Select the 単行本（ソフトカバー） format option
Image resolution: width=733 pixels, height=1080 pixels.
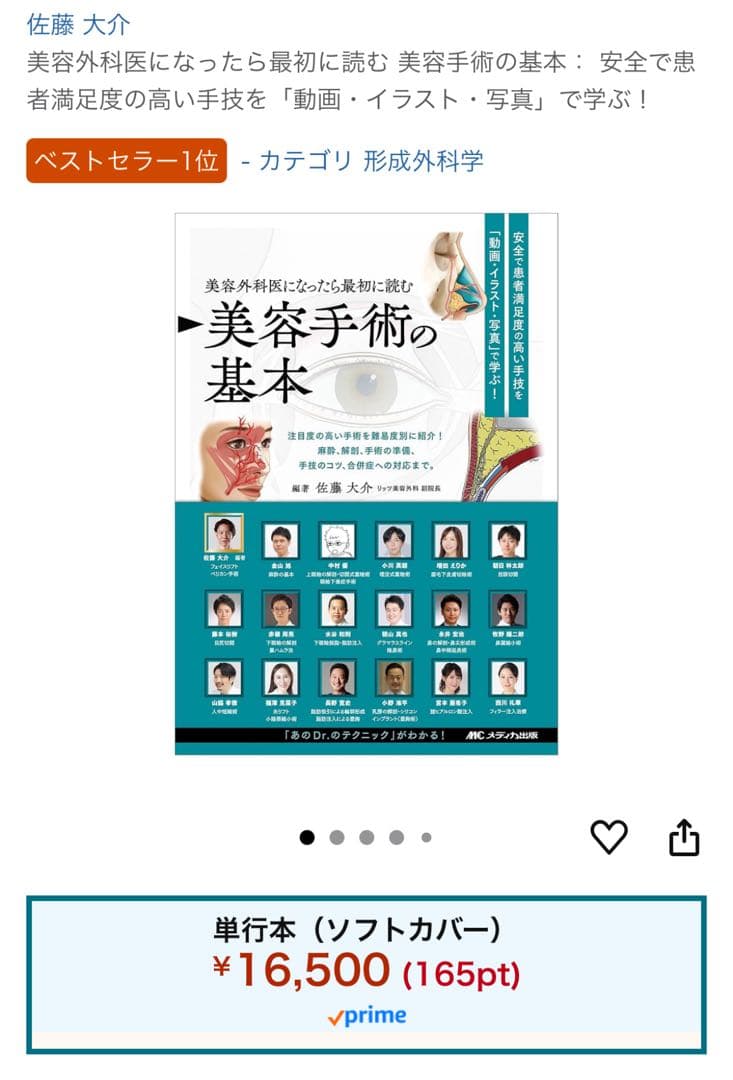(366, 973)
